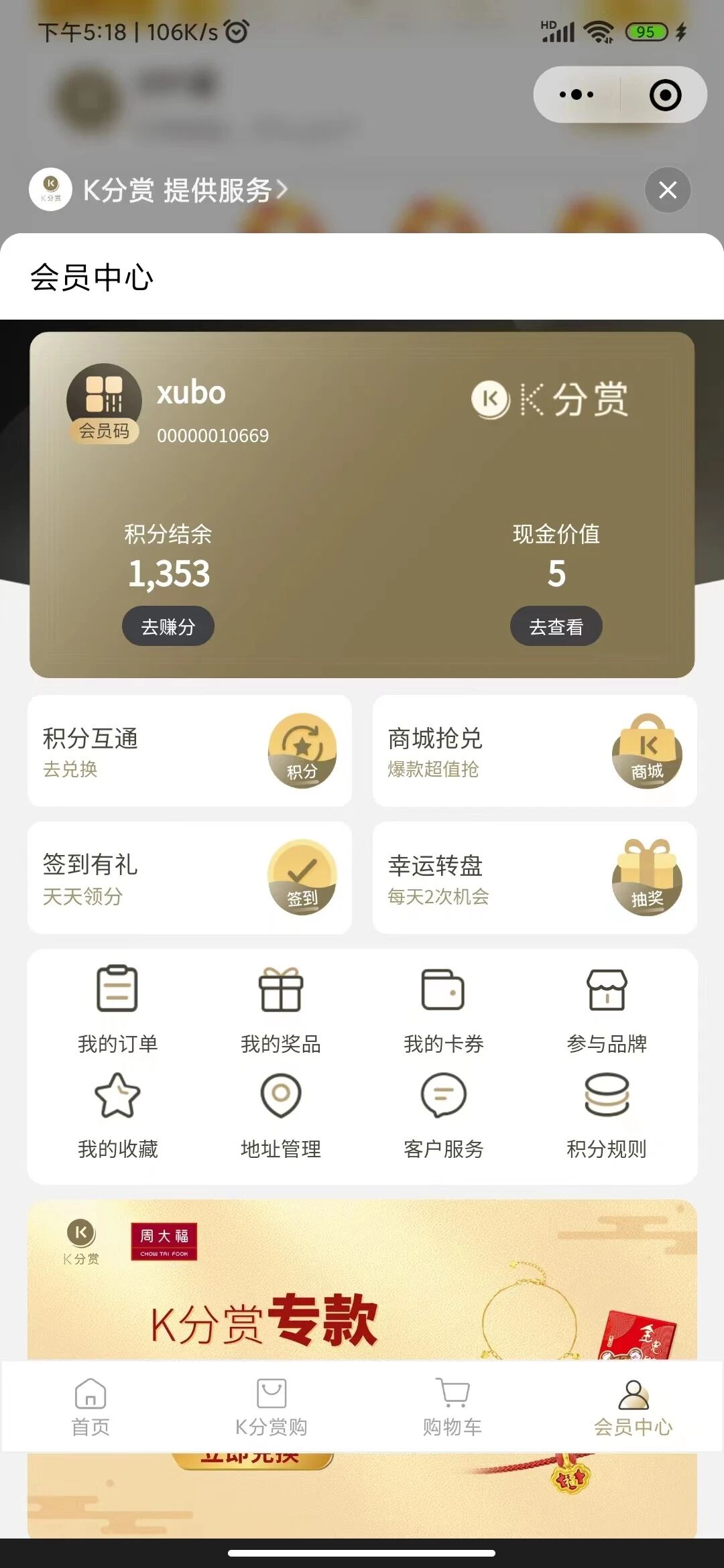The height and width of the screenshot is (1568, 724).
Task: Open 我的卡券
Action: (443, 1008)
